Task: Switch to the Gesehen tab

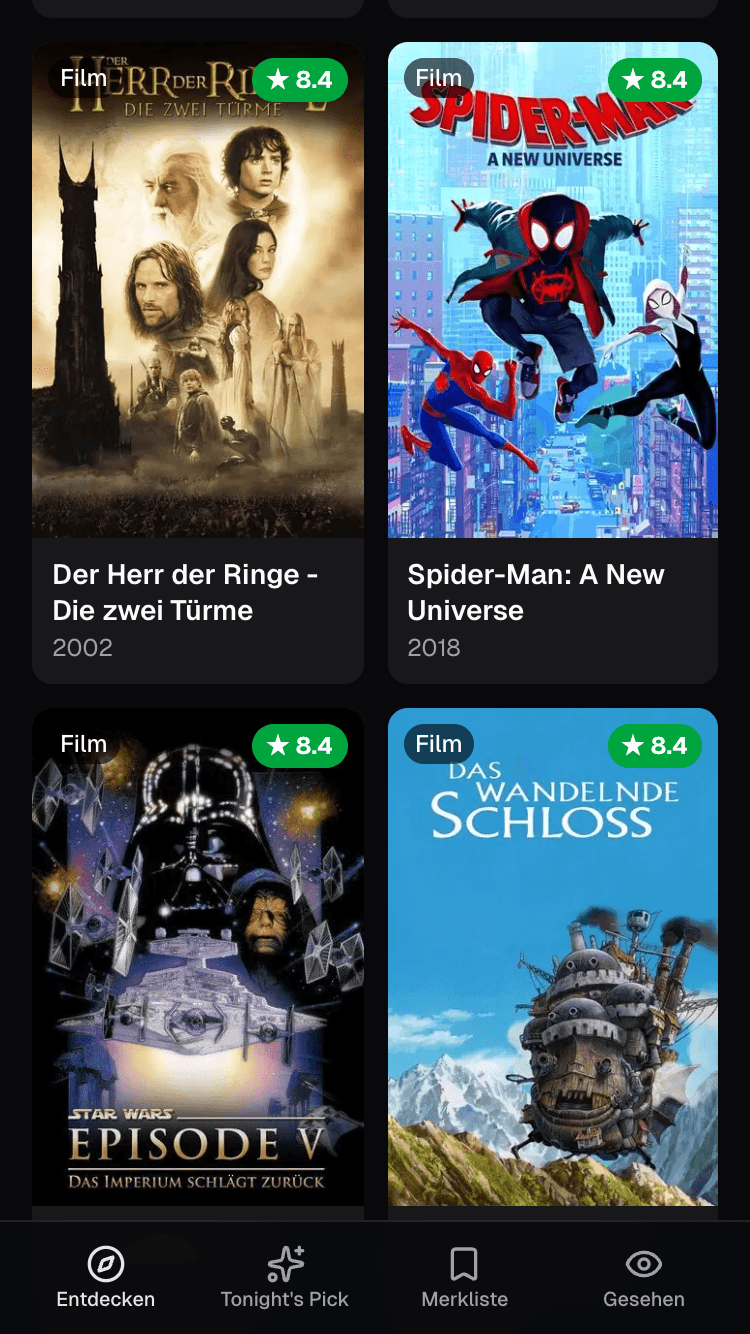Action: 644,1278
